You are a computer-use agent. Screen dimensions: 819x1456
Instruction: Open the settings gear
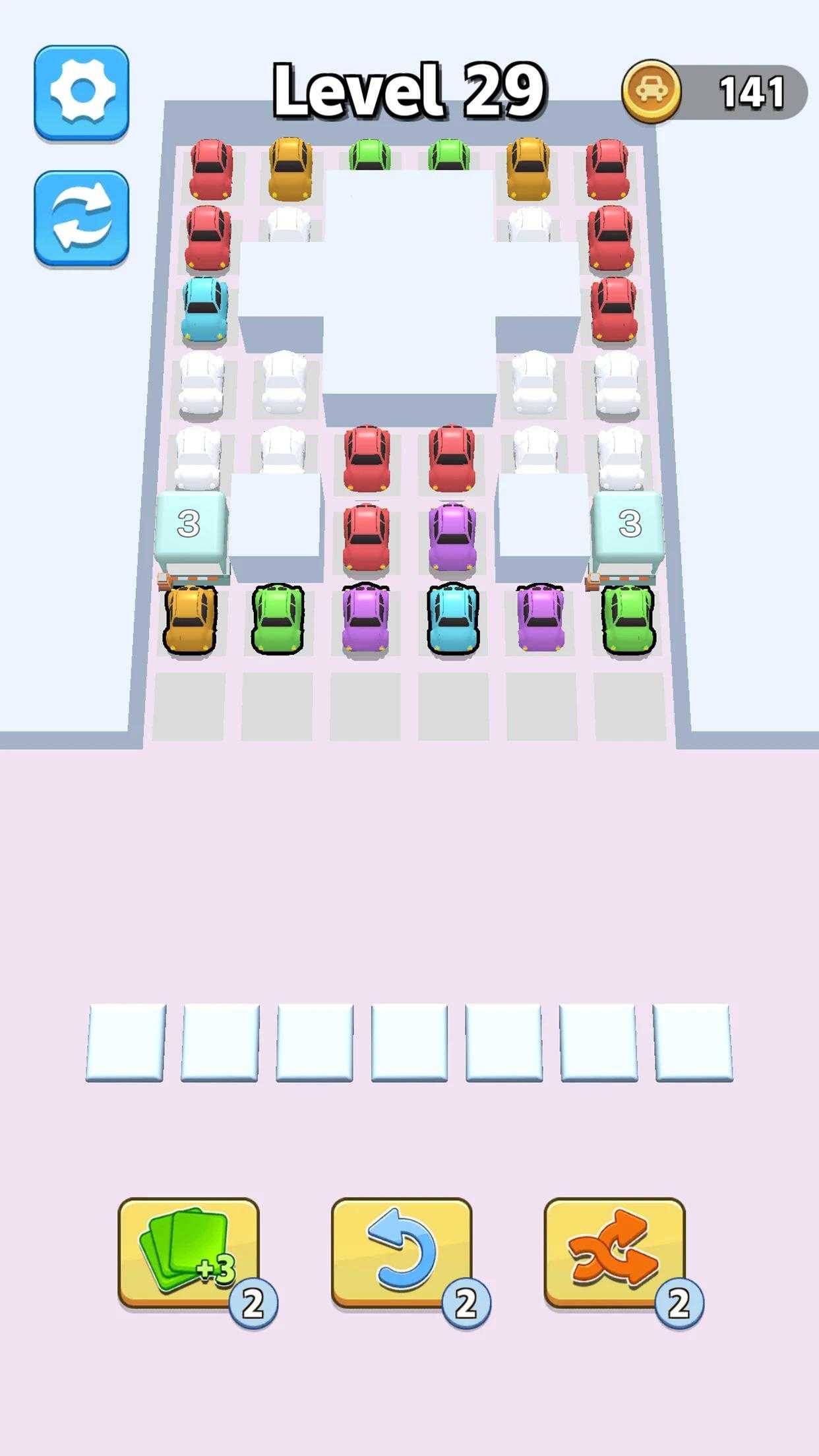82,92
